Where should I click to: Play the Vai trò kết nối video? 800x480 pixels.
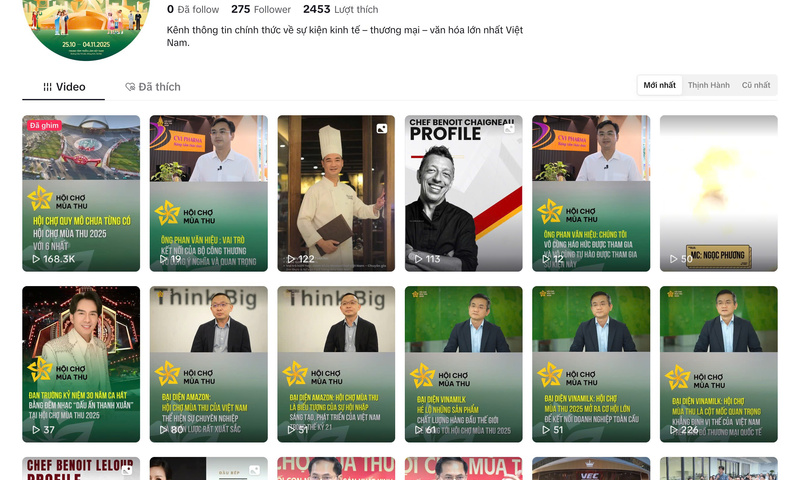point(208,193)
